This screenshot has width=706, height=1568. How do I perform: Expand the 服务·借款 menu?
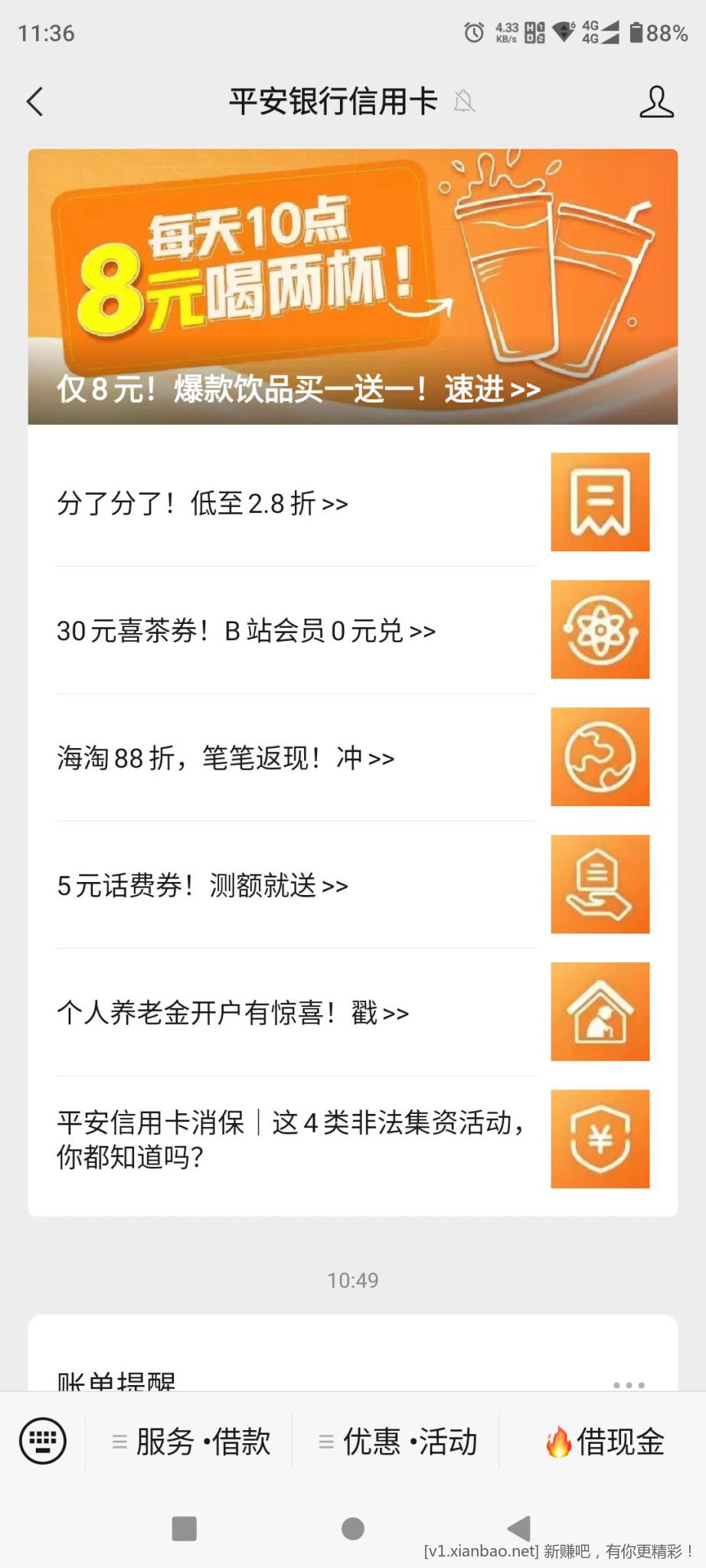pyautogui.click(x=191, y=1442)
